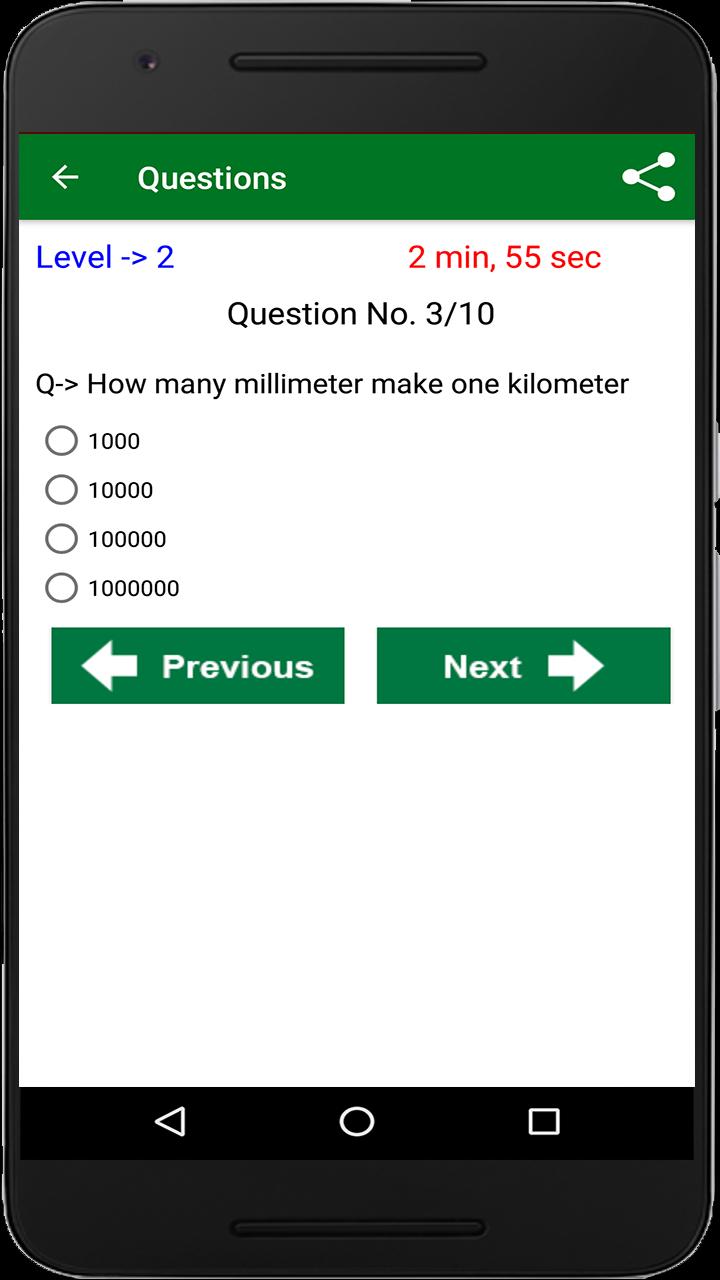This screenshot has width=720, height=1280.
Task: Move on to the Next question
Action: [523, 666]
